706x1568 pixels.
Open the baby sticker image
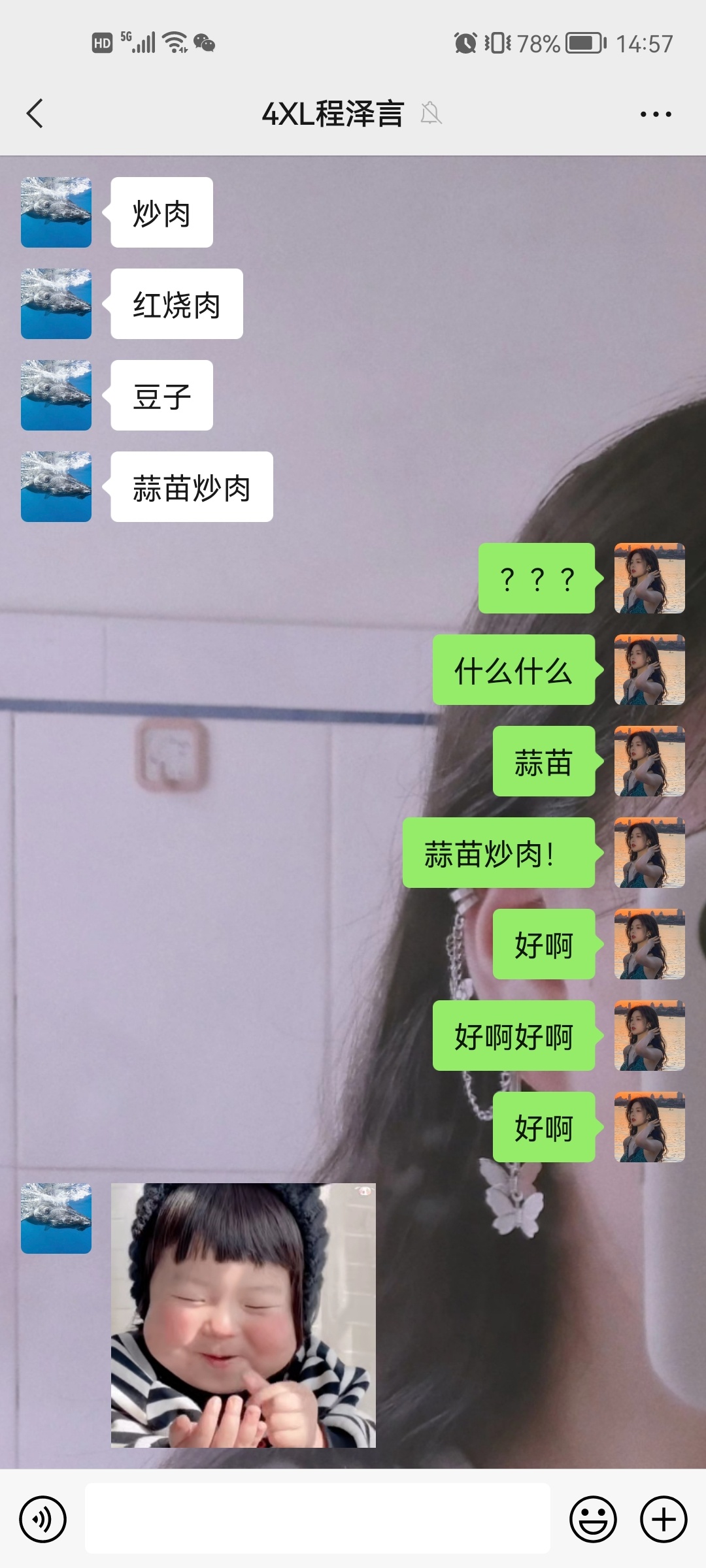(243, 1315)
